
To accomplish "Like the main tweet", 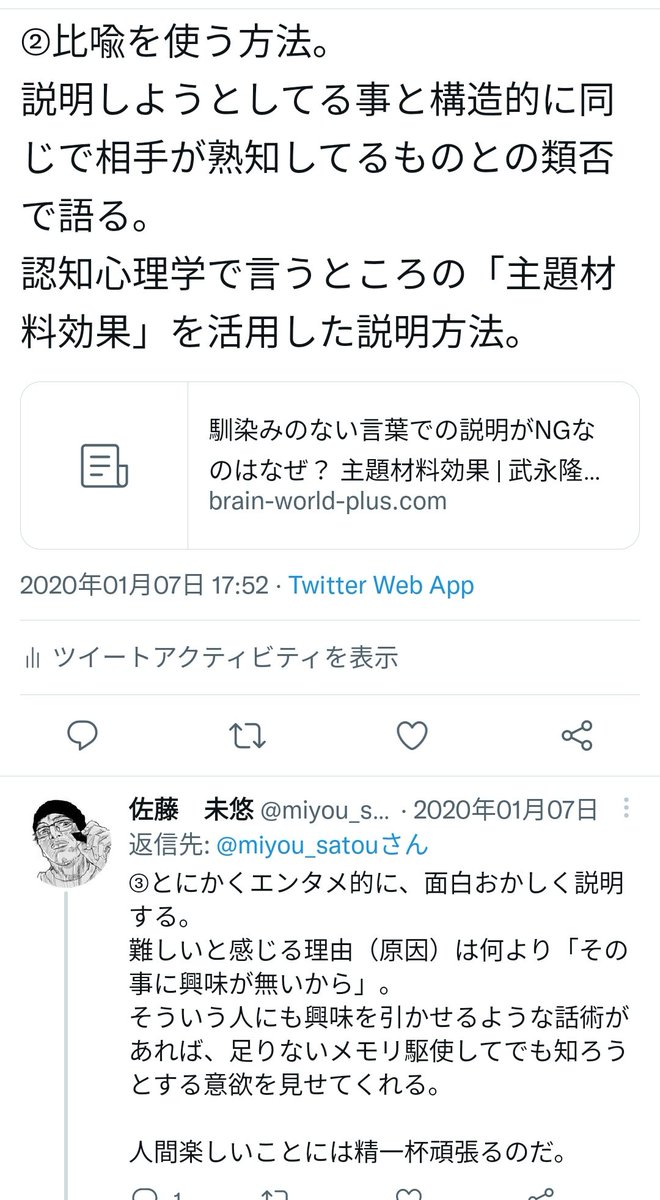I will pyautogui.click(x=412, y=737).
